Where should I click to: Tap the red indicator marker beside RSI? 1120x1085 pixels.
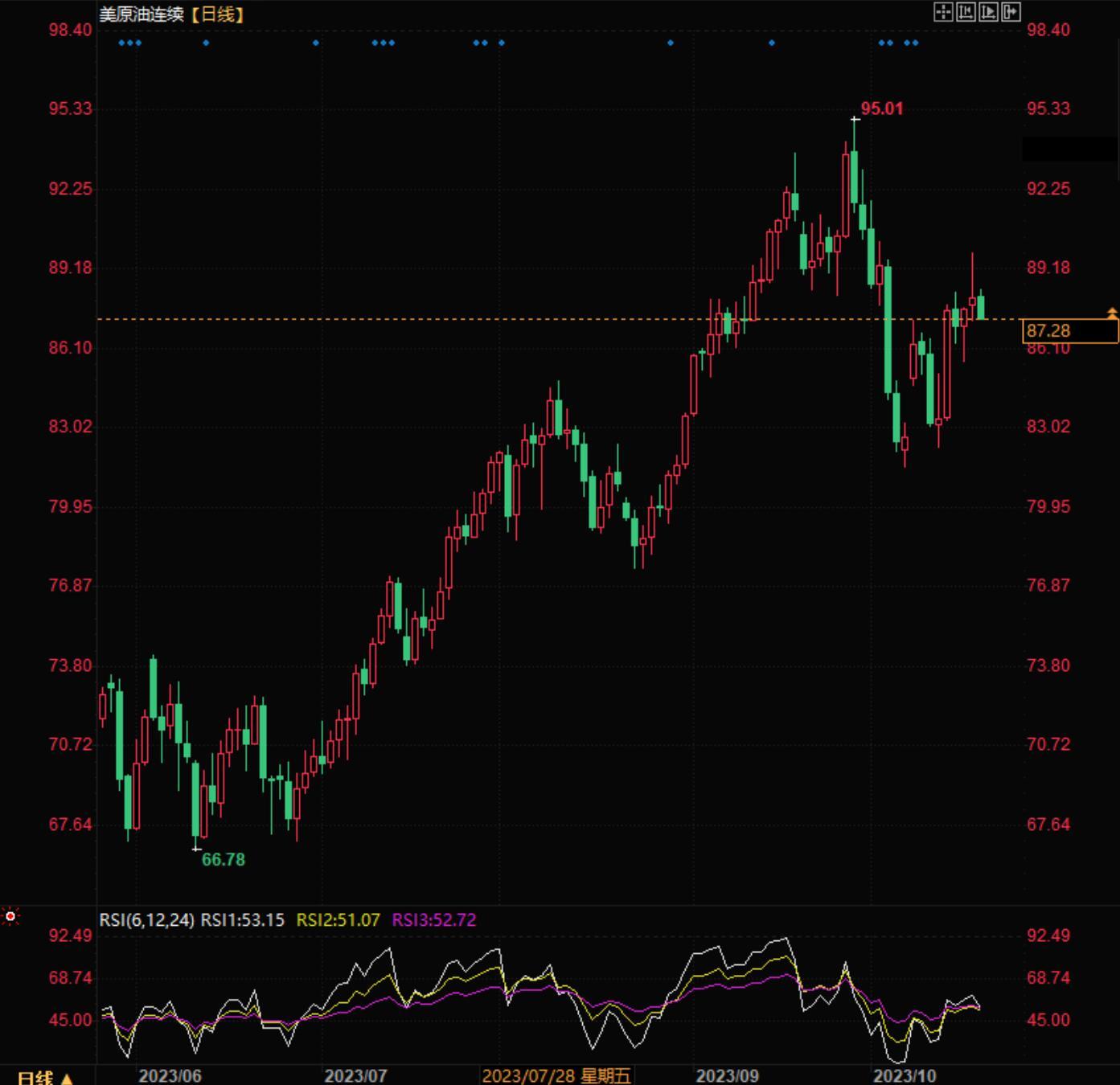point(10,916)
